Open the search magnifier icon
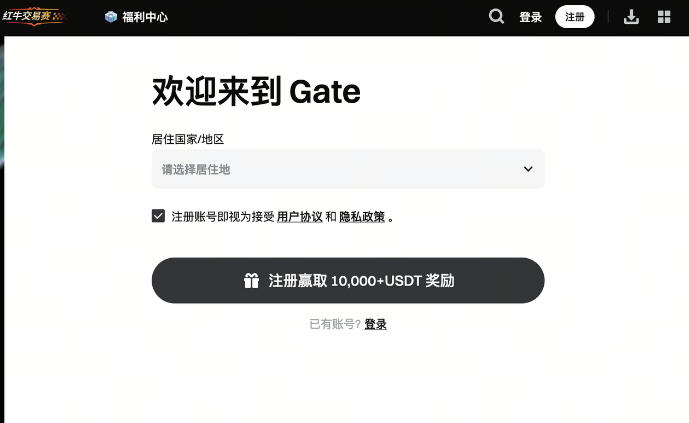Image resolution: width=689 pixels, height=423 pixels. pyautogui.click(x=496, y=16)
